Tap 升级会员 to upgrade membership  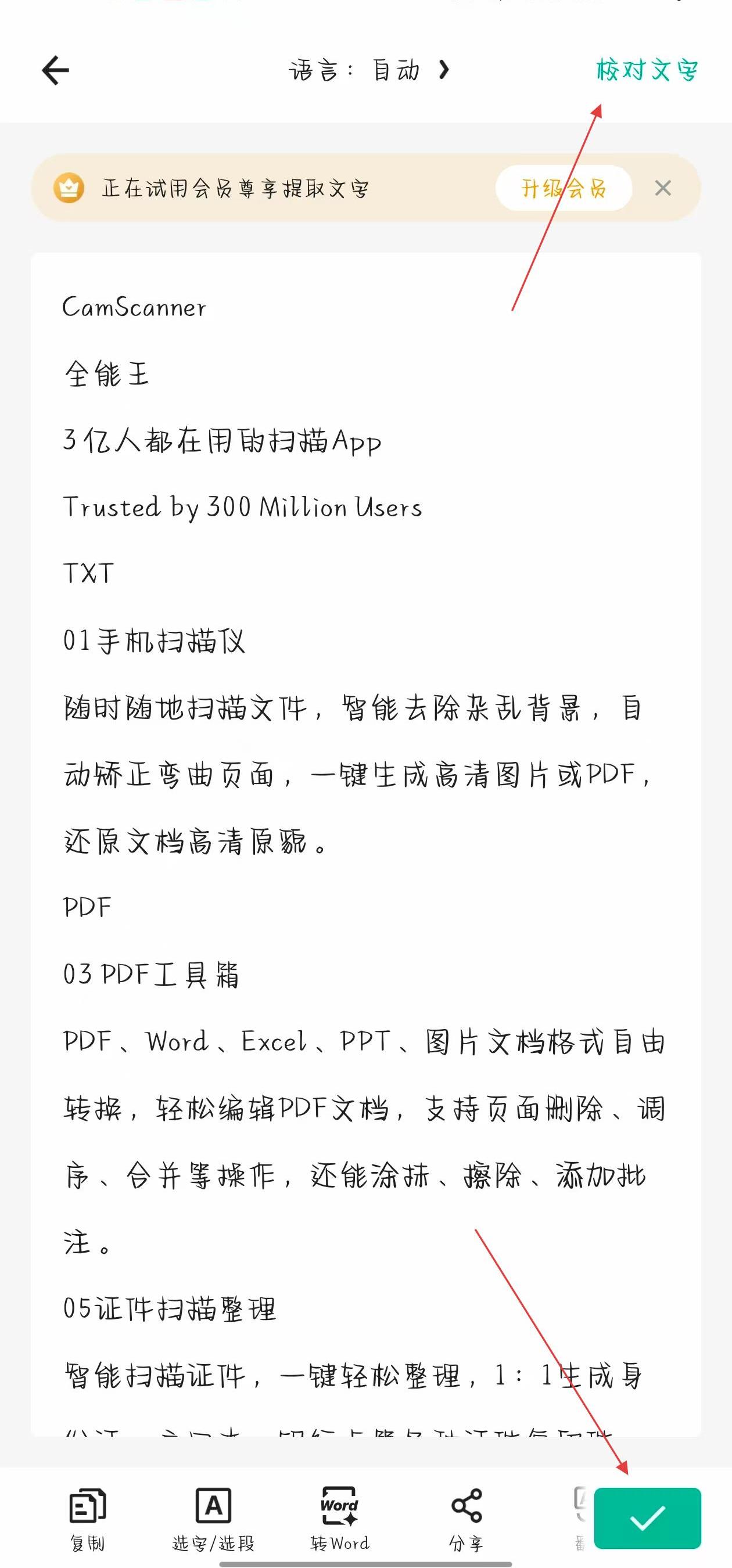tap(564, 188)
